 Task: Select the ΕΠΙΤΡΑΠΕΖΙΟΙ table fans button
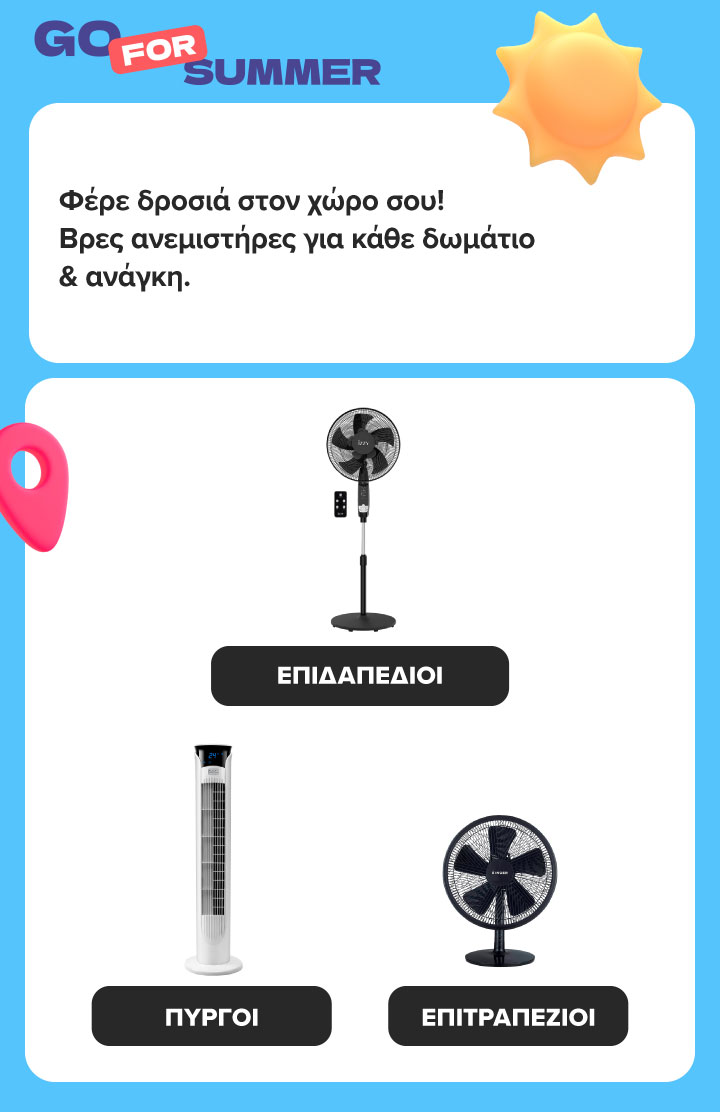tap(507, 1017)
